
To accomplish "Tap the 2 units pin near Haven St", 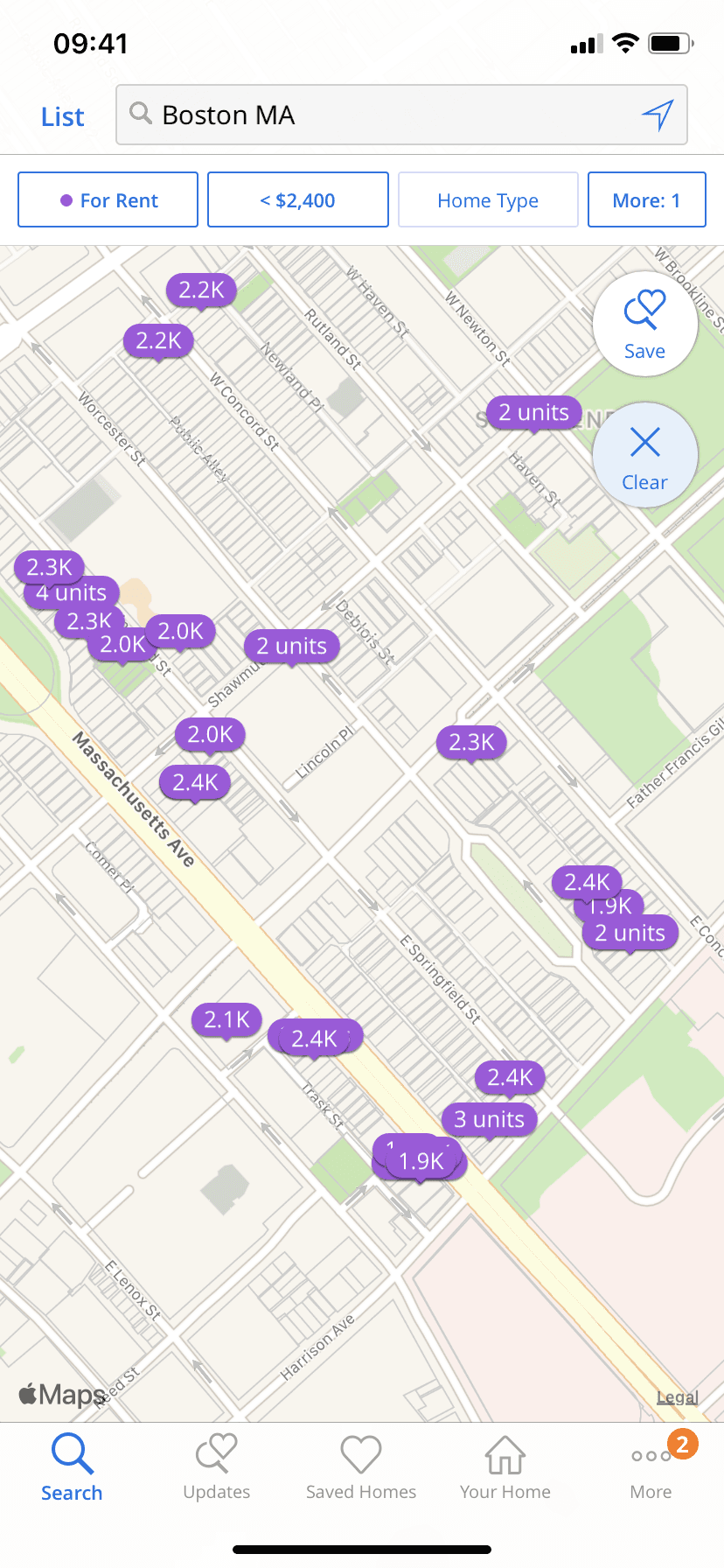I will click(533, 411).
